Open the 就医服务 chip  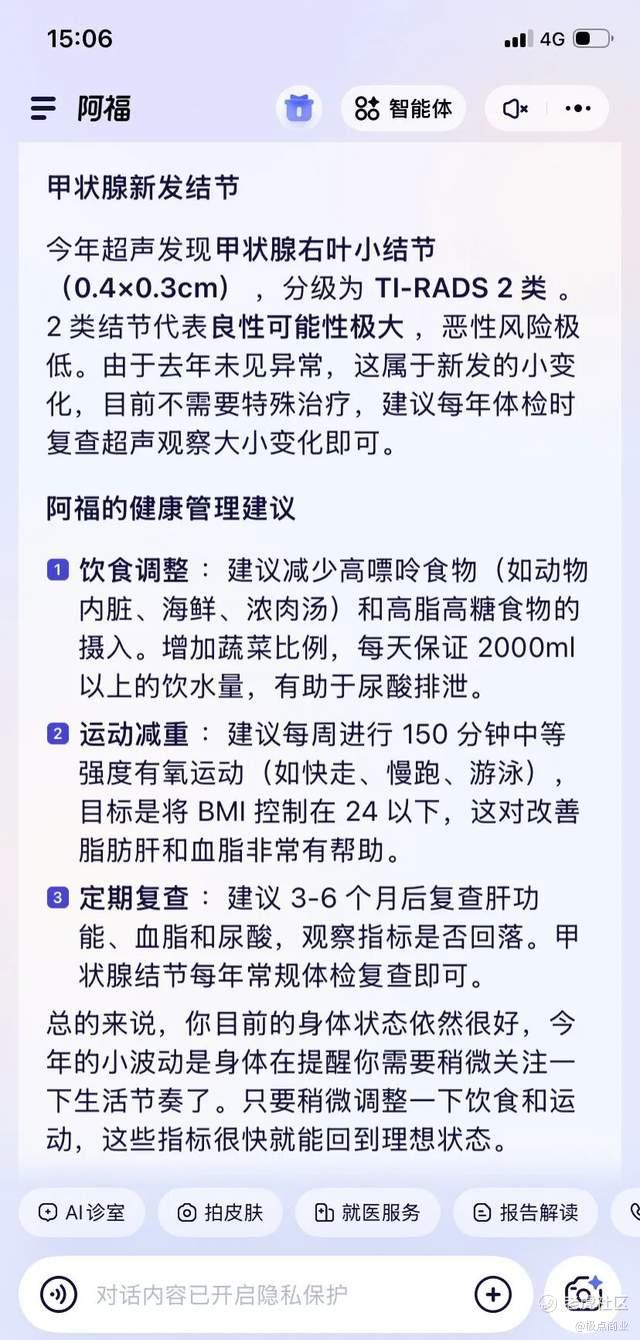(x=367, y=1212)
